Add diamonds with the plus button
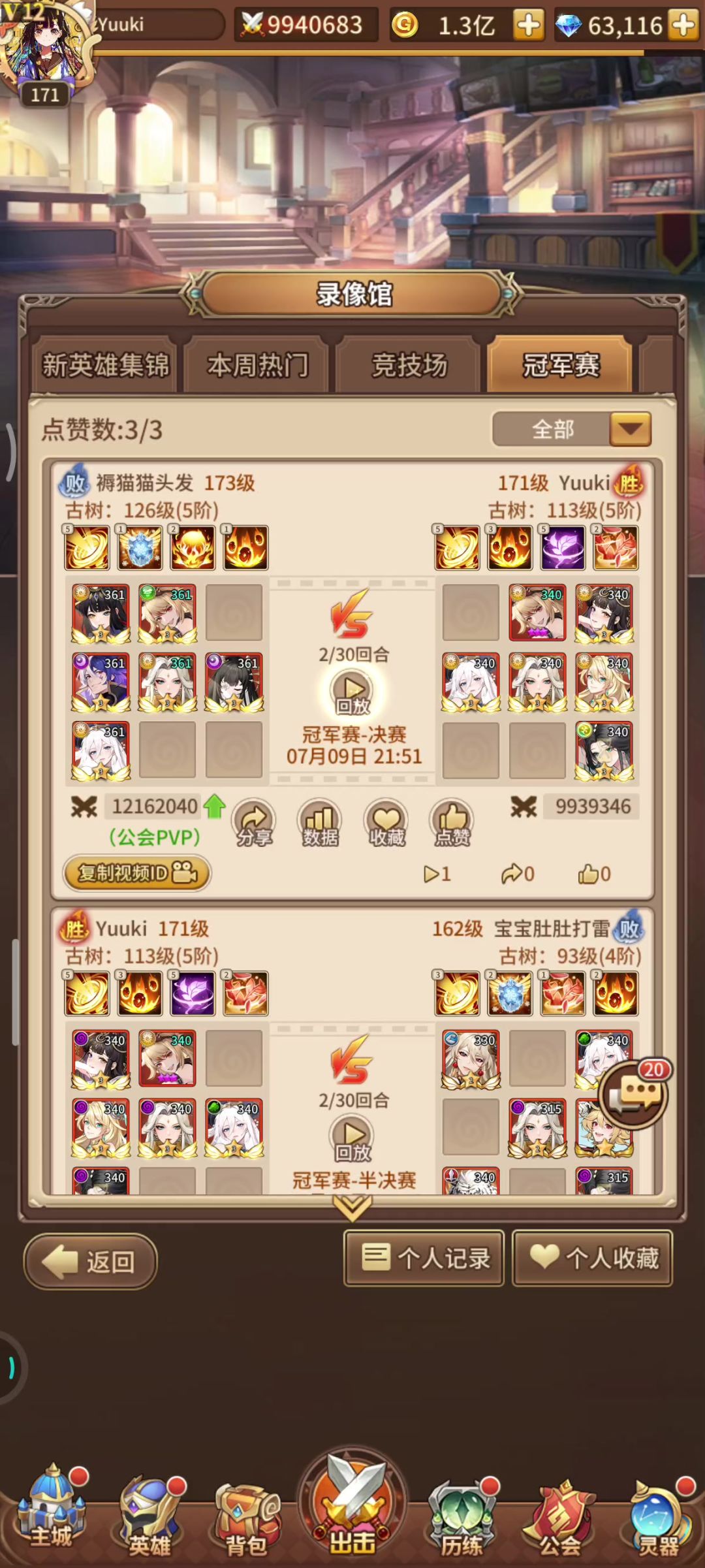Image resolution: width=705 pixels, height=1568 pixels. pyautogui.click(x=683, y=25)
